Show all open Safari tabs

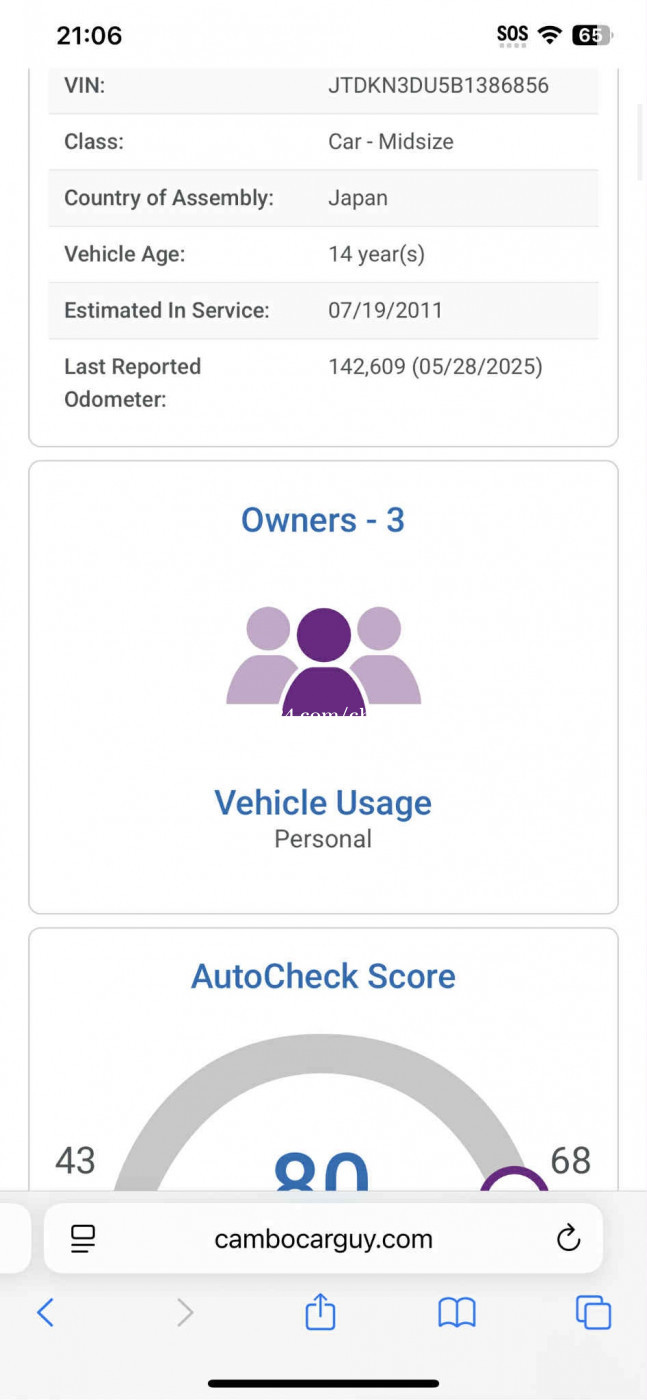coord(593,1312)
